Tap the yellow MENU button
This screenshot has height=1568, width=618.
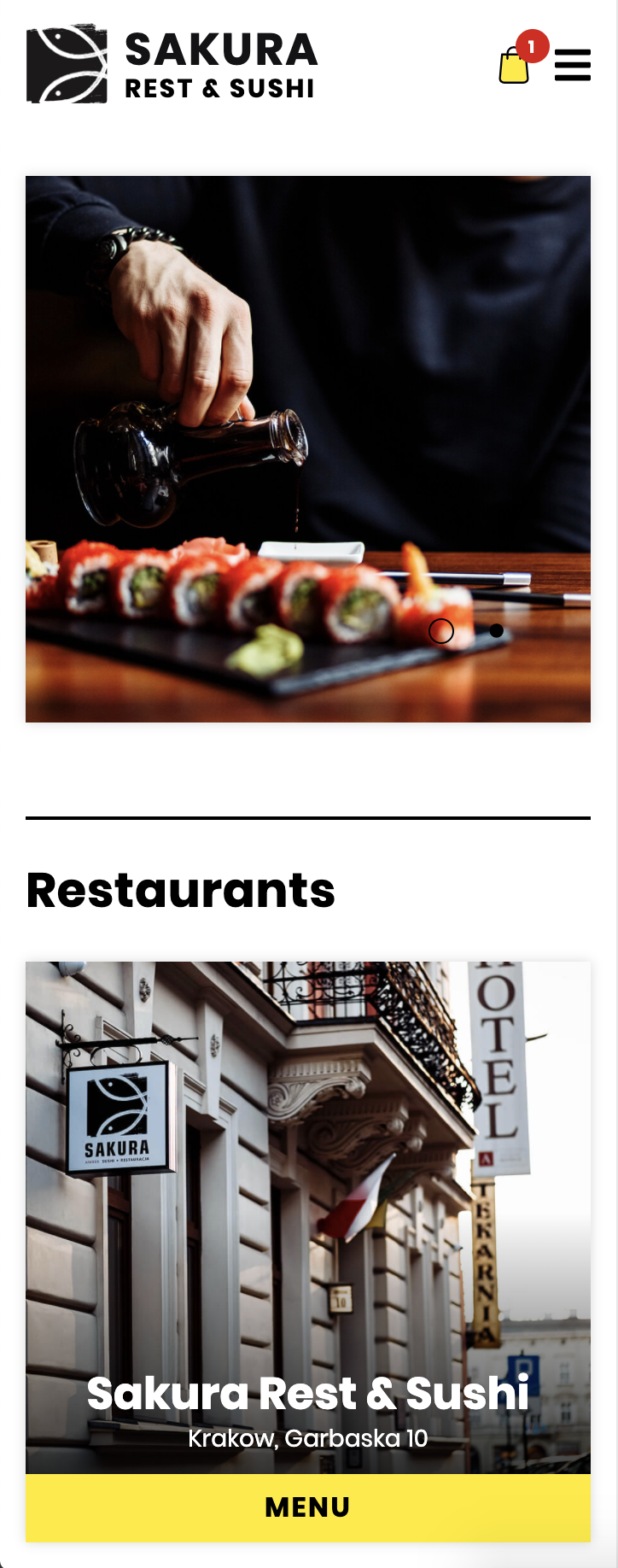pyautogui.click(x=308, y=1507)
